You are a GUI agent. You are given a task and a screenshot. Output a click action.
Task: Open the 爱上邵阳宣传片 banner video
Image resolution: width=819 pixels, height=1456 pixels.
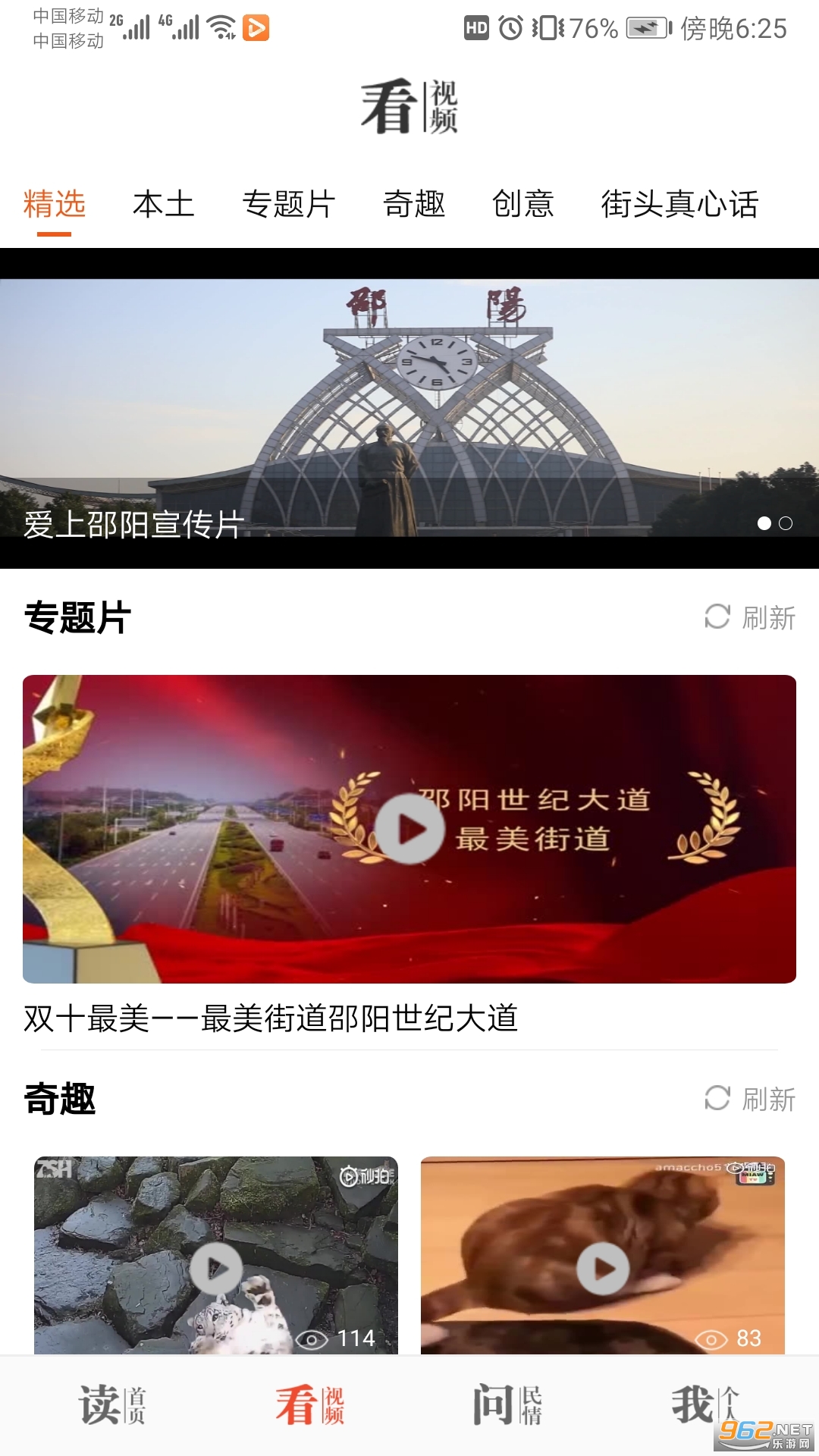(x=409, y=409)
